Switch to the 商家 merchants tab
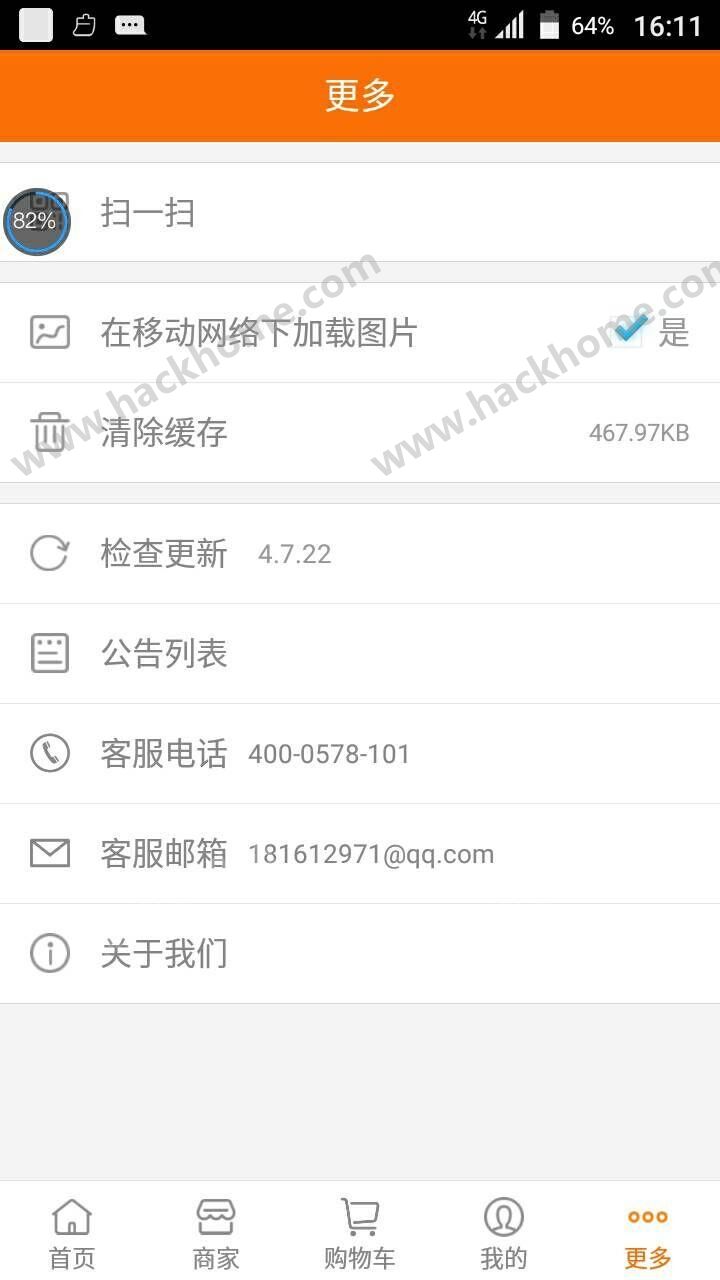Viewport: 720px width, 1280px height. pos(216,1234)
